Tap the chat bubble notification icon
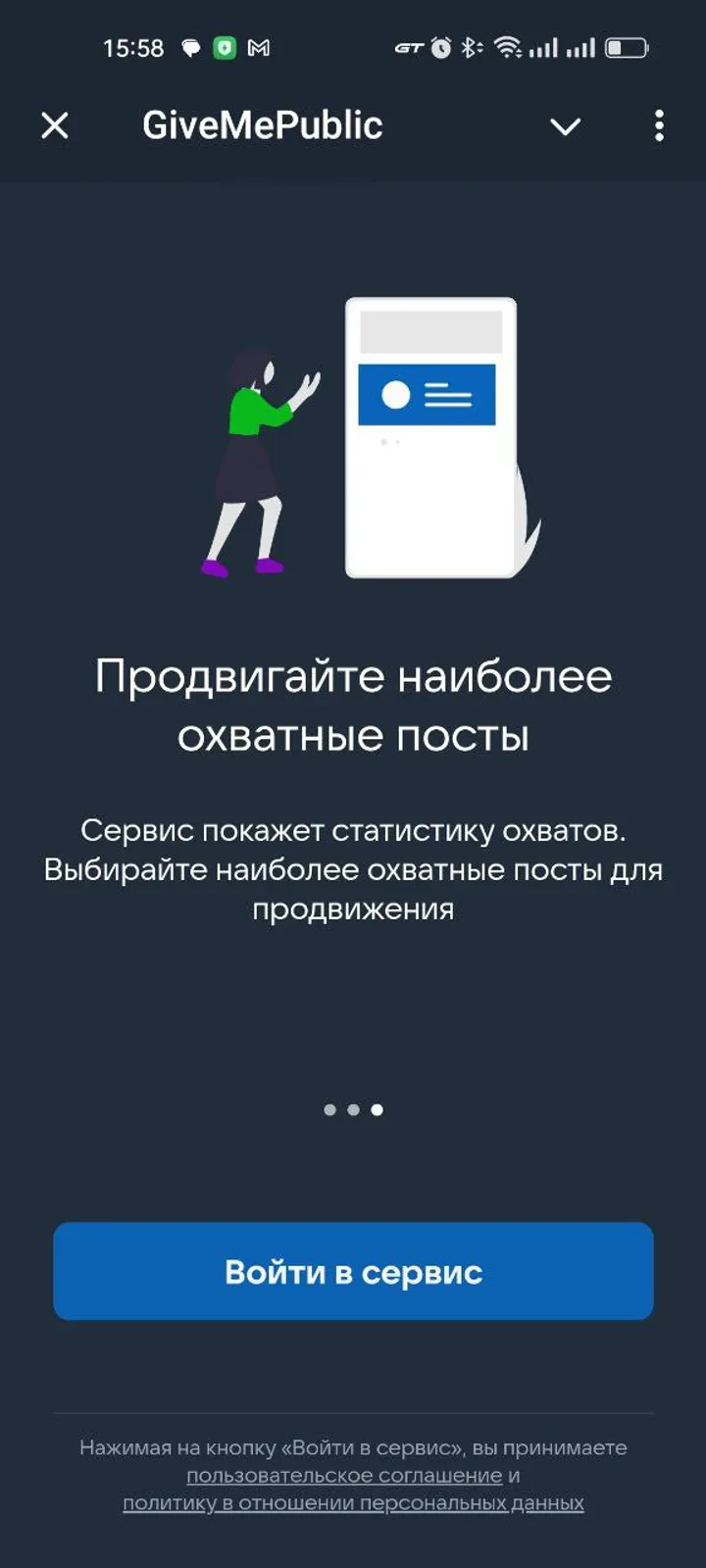This screenshot has height=1568, width=706. pos(192,46)
